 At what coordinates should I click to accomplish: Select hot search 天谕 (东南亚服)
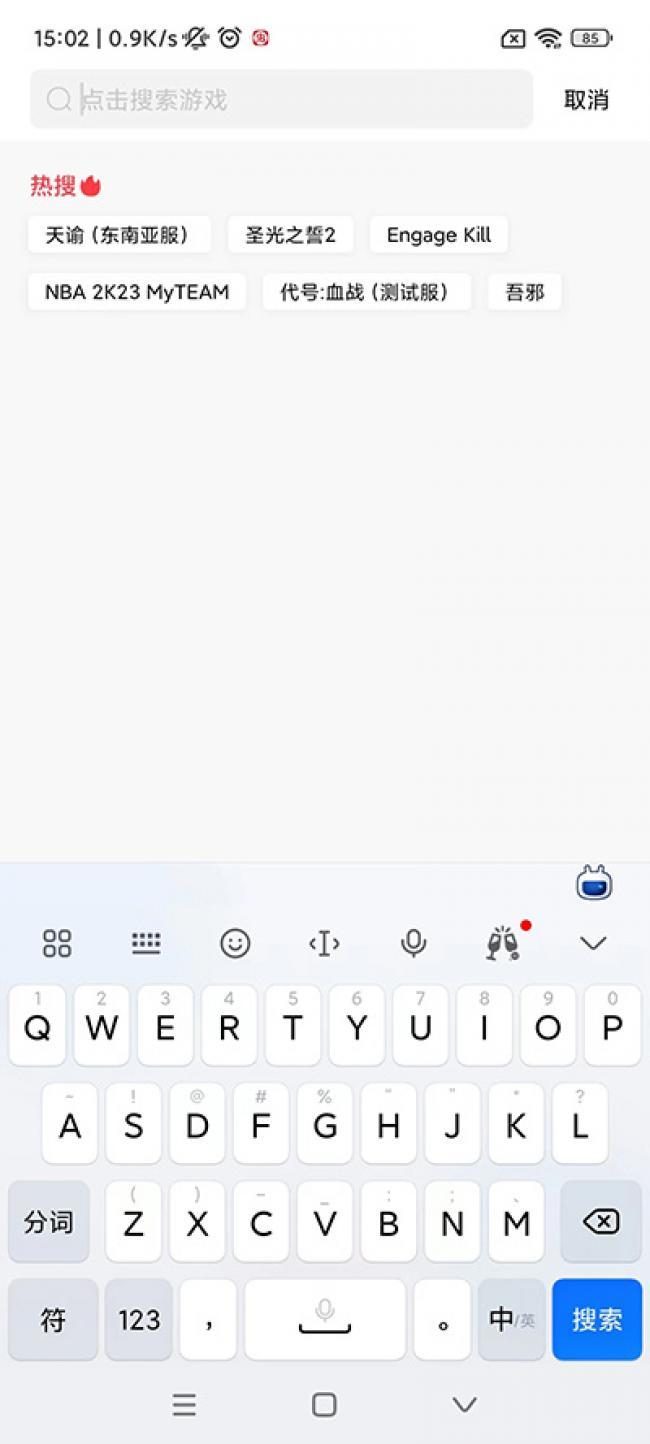pos(119,235)
